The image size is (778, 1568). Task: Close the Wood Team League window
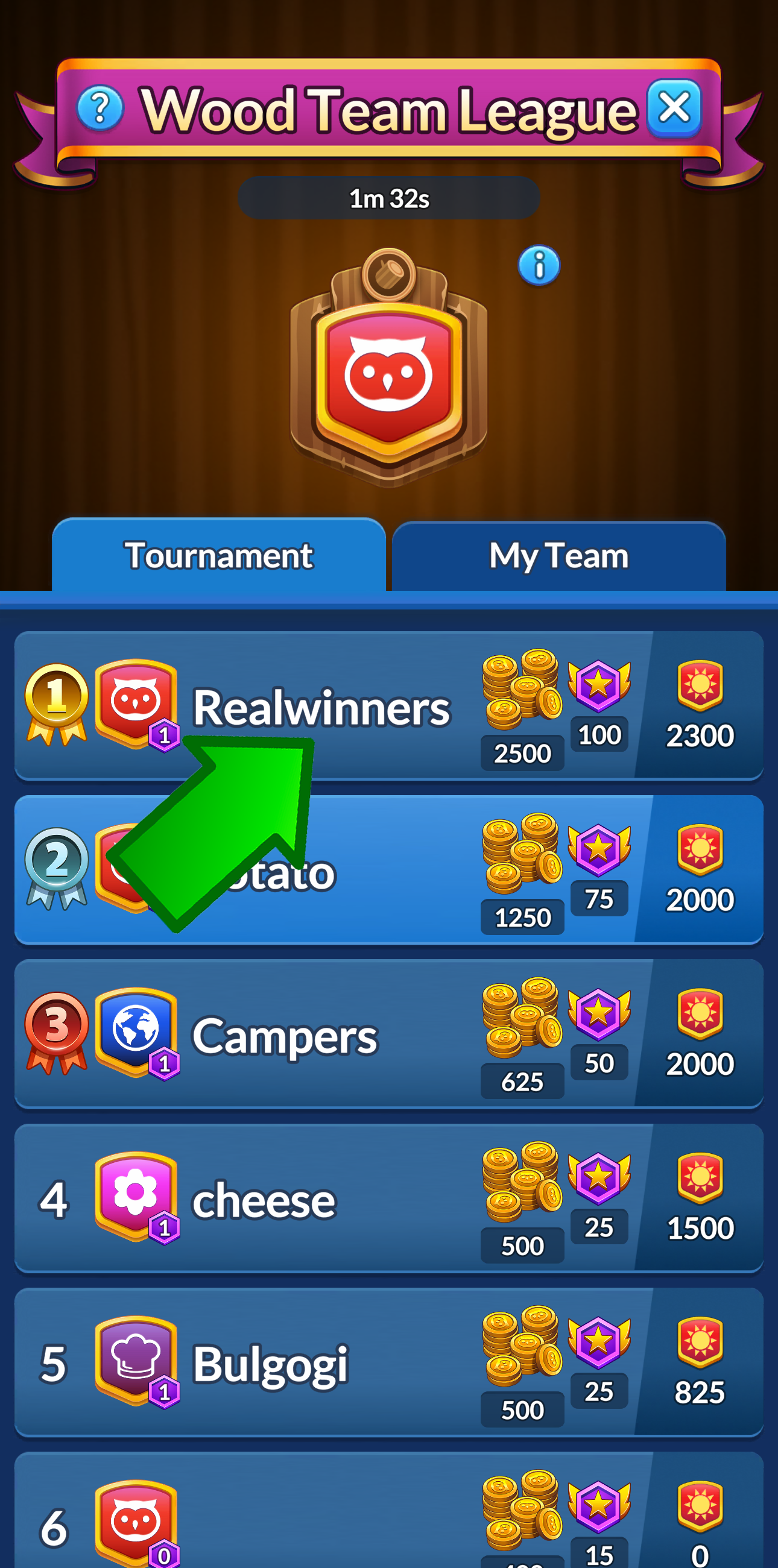[x=674, y=109]
